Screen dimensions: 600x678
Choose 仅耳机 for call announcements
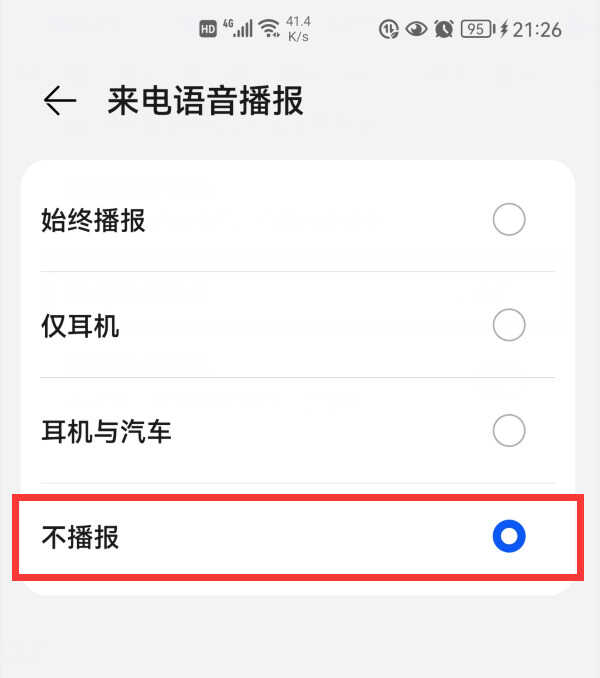pyautogui.click(x=508, y=325)
